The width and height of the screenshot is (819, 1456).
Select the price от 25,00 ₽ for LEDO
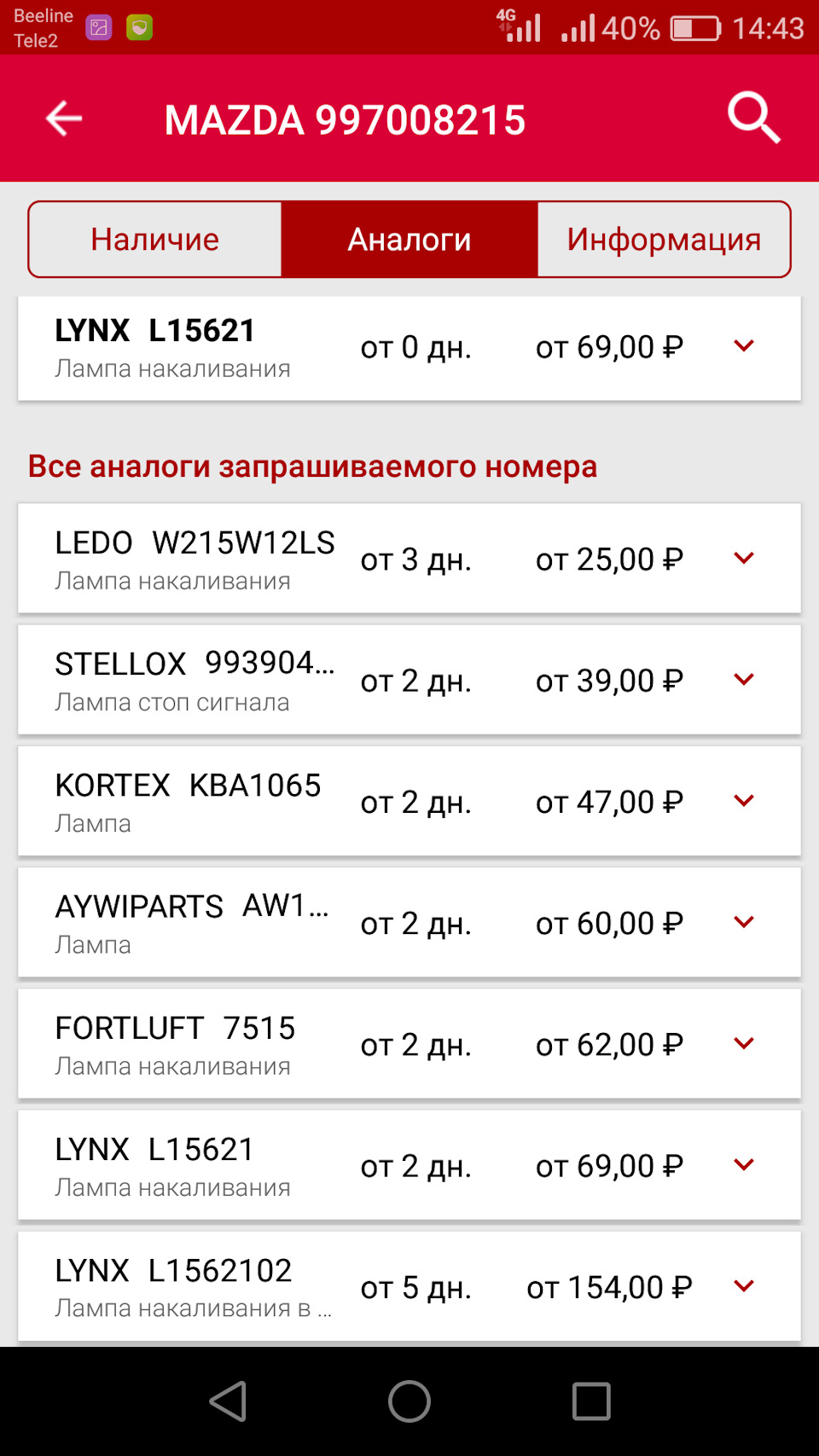(609, 559)
